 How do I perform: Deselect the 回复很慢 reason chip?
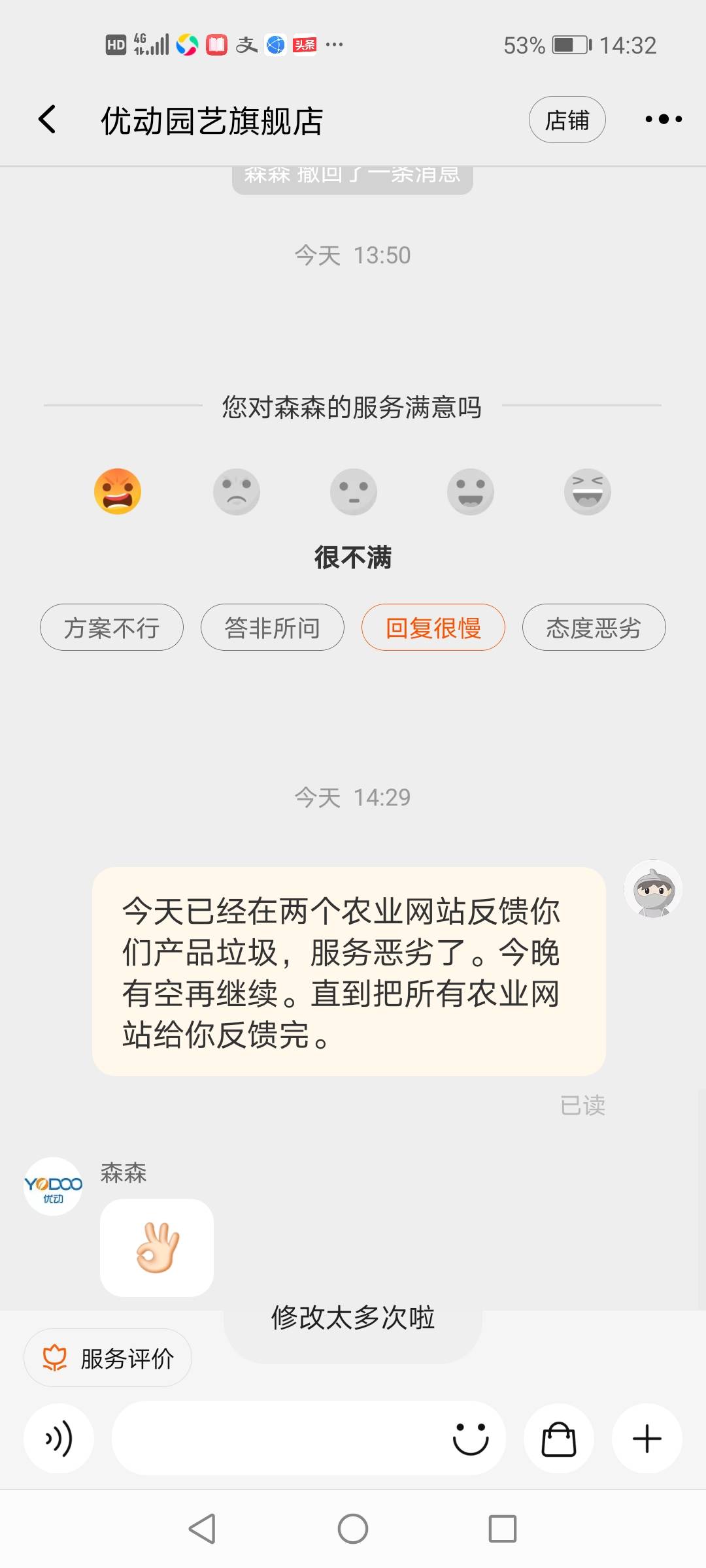click(x=433, y=627)
